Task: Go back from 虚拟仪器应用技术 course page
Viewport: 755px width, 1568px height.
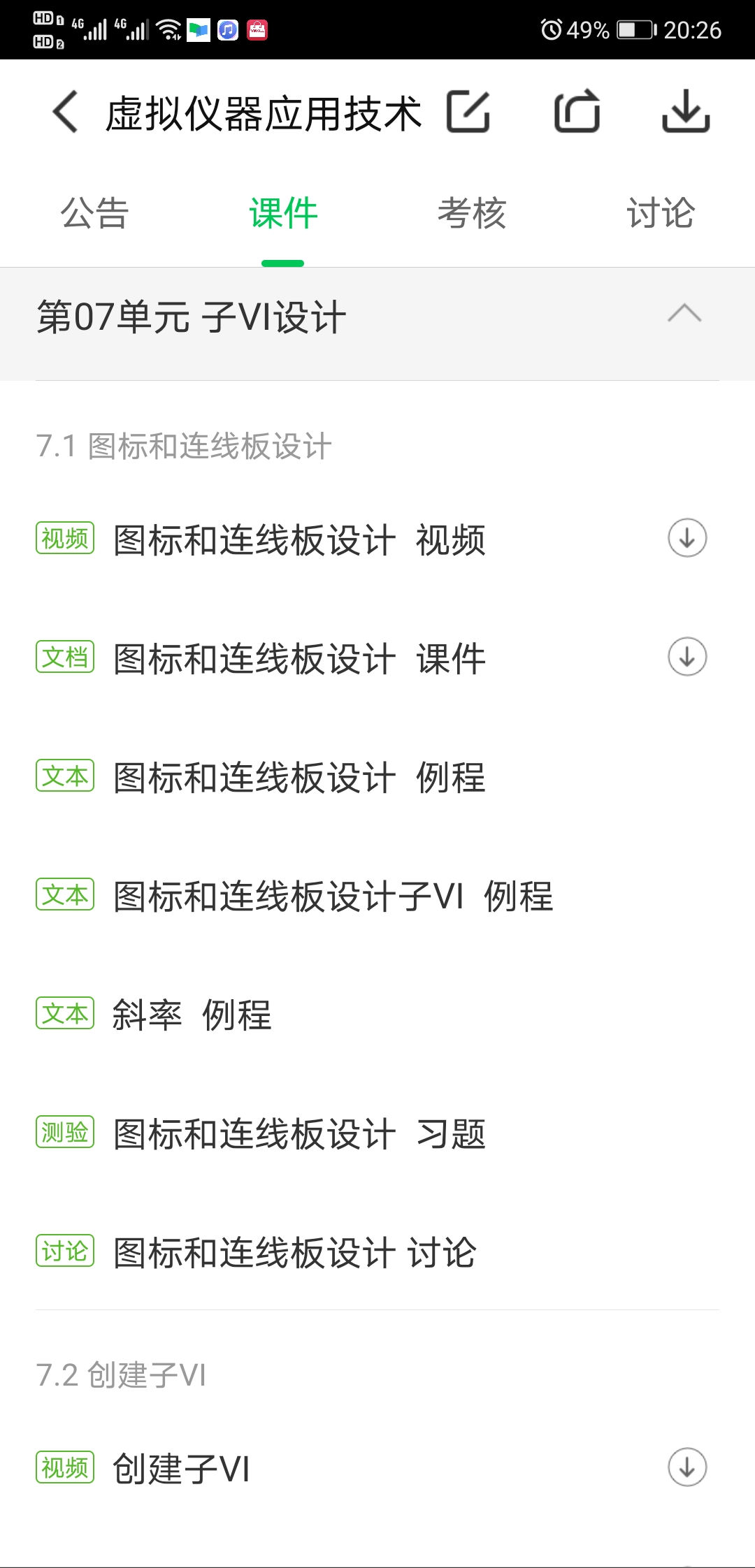Action: tap(65, 112)
